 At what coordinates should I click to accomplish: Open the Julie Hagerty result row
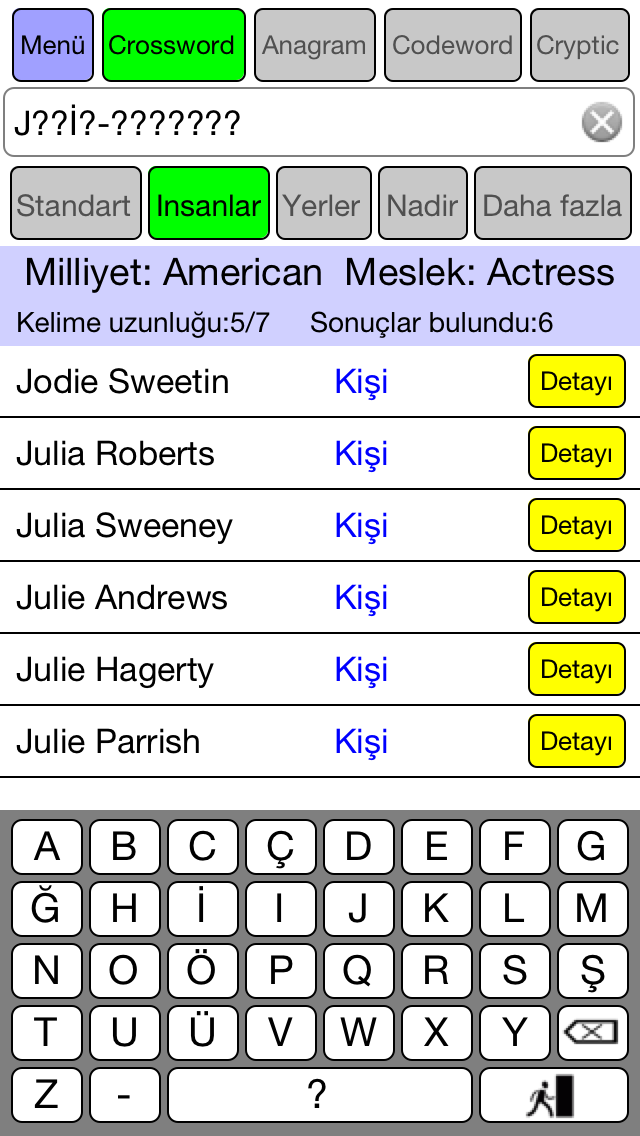[x=320, y=669]
